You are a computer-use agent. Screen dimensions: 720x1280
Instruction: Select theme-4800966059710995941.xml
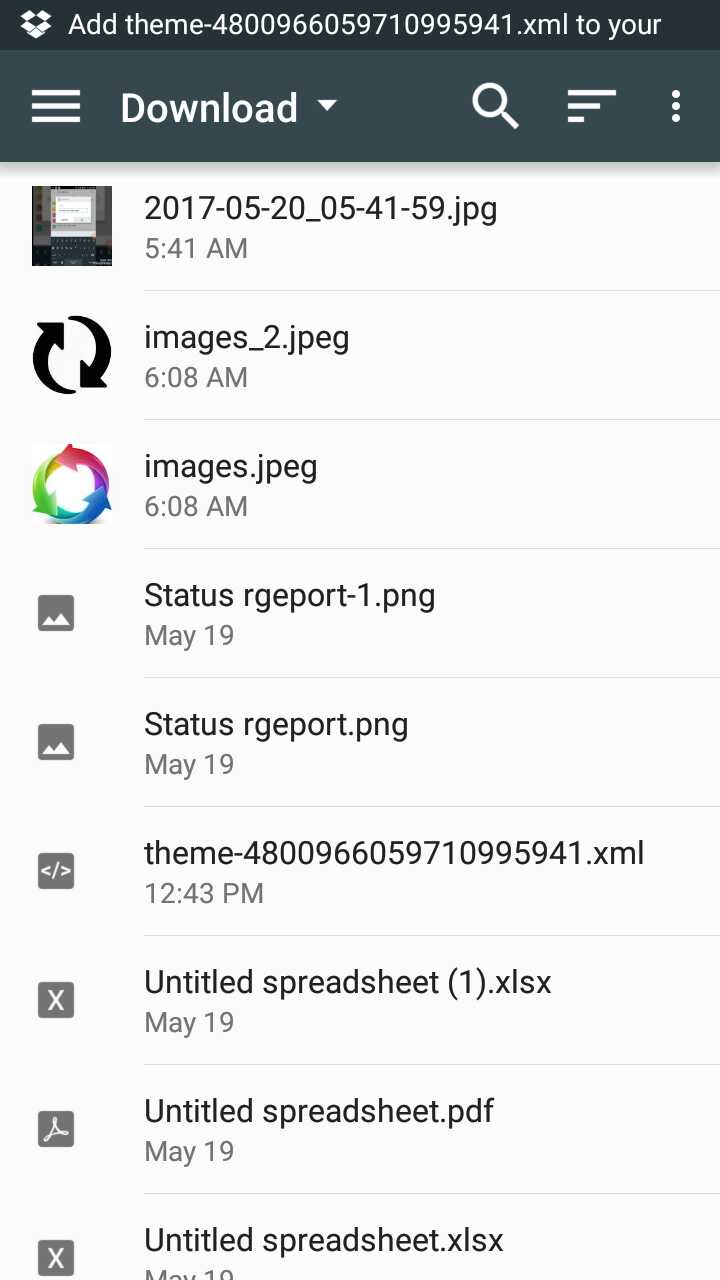point(394,871)
